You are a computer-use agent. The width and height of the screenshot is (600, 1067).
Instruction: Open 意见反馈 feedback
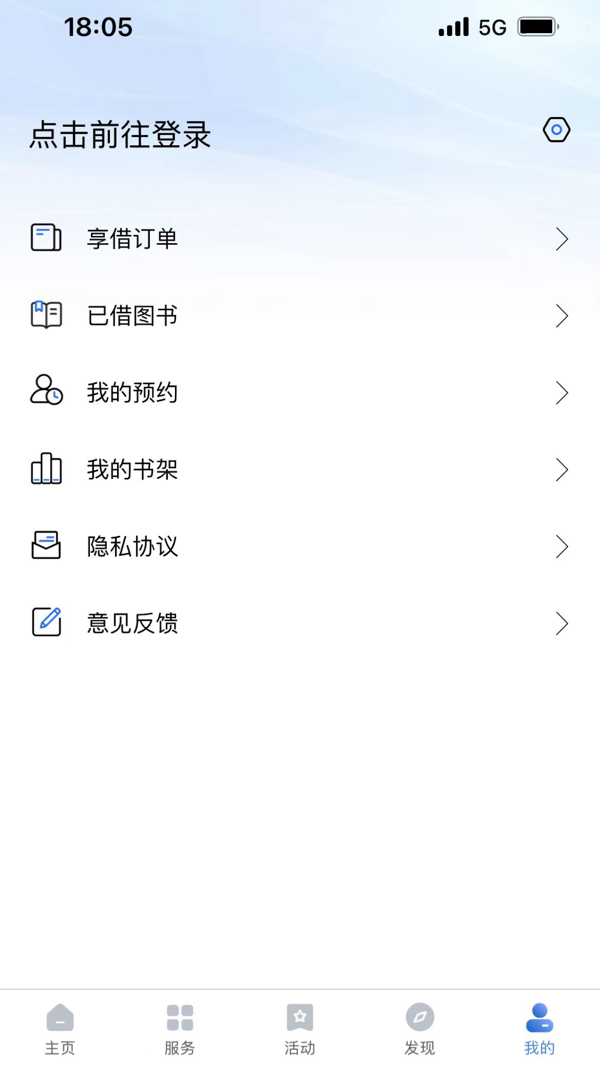(300, 623)
